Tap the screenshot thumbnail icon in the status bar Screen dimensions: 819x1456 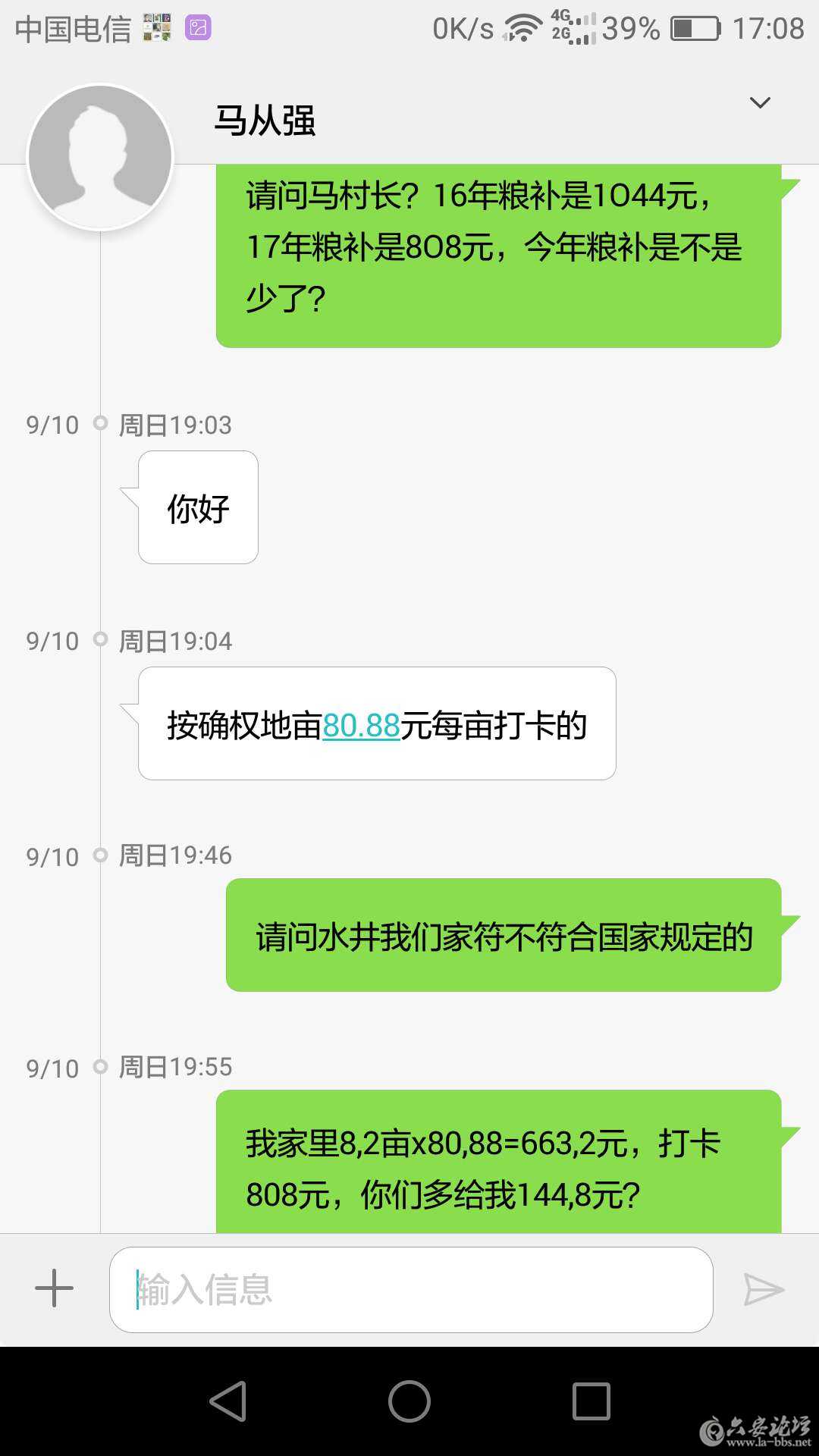tap(199, 27)
